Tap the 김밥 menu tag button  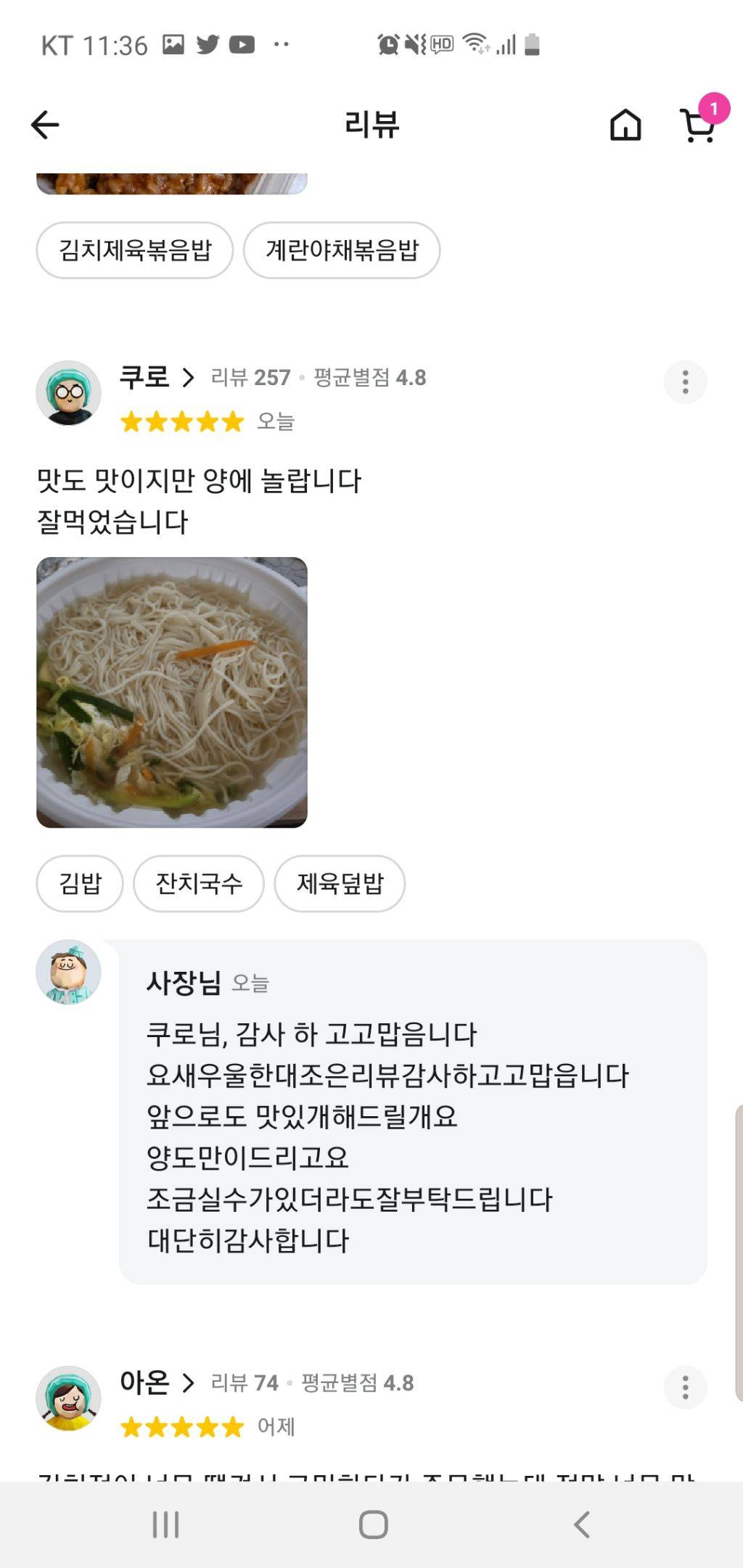(79, 883)
